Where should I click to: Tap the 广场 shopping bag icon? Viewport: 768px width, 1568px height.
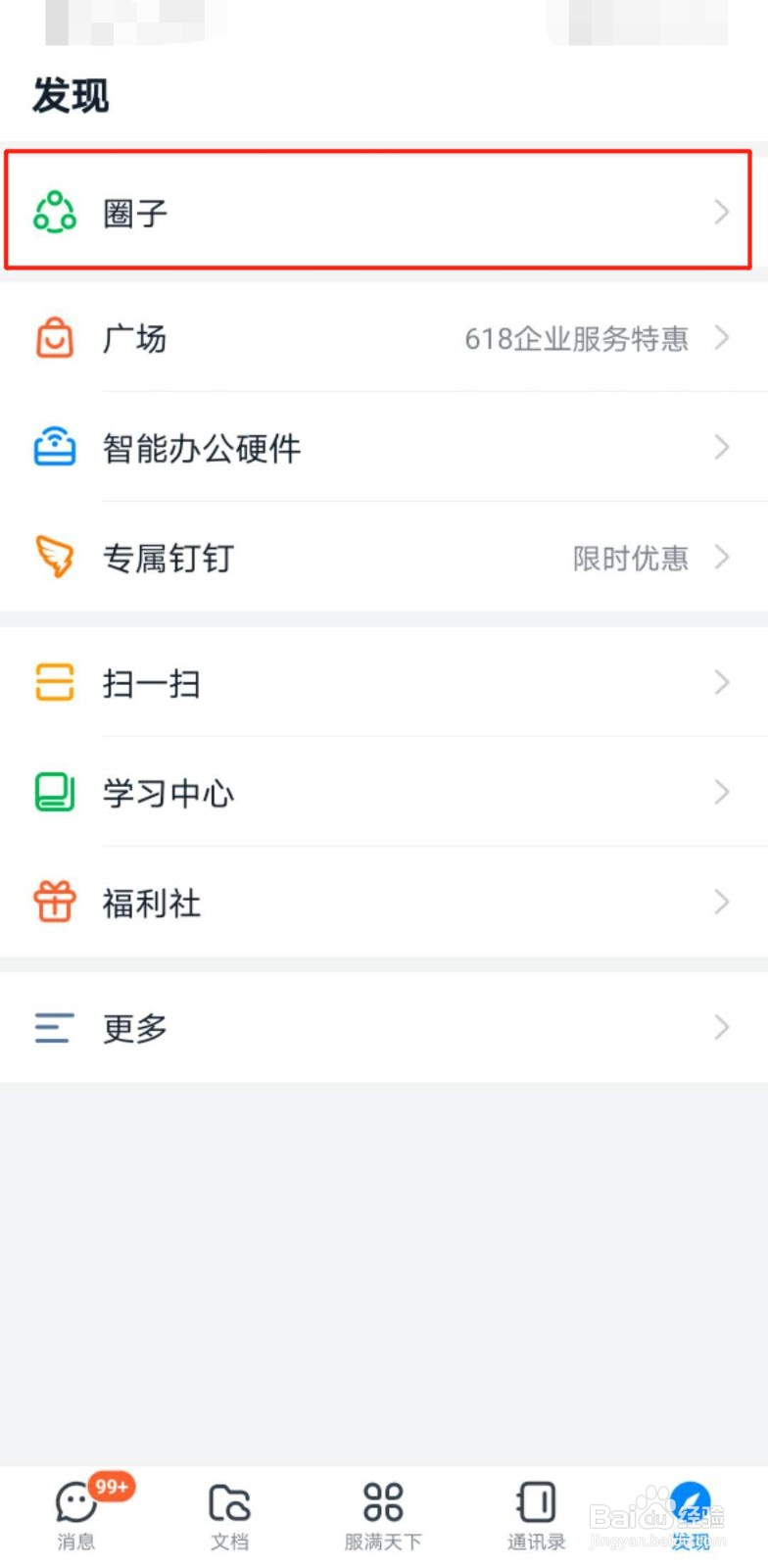pos(55,338)
